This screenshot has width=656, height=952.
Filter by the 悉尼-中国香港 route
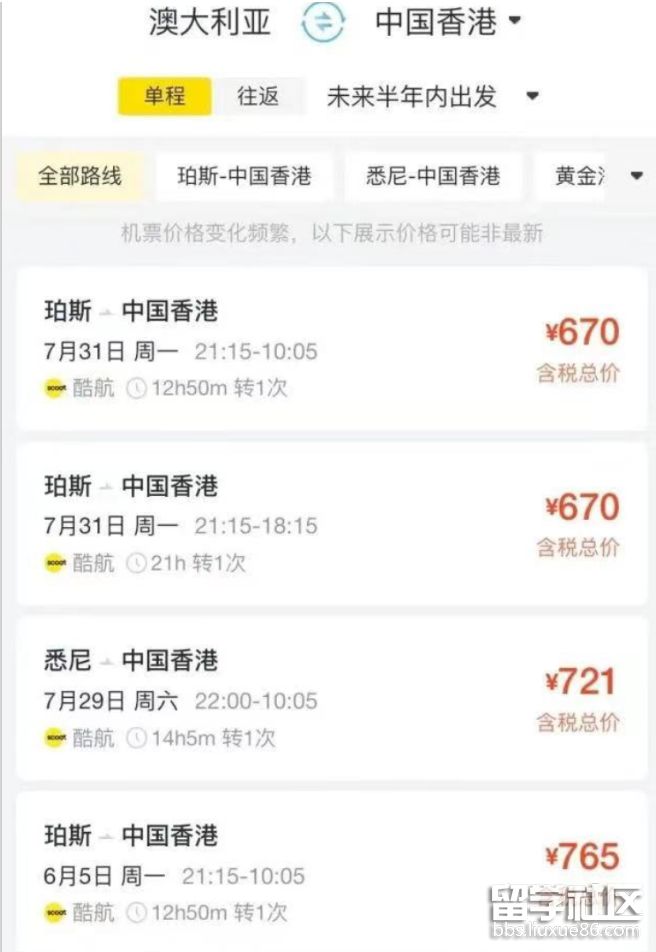point(433,177)
